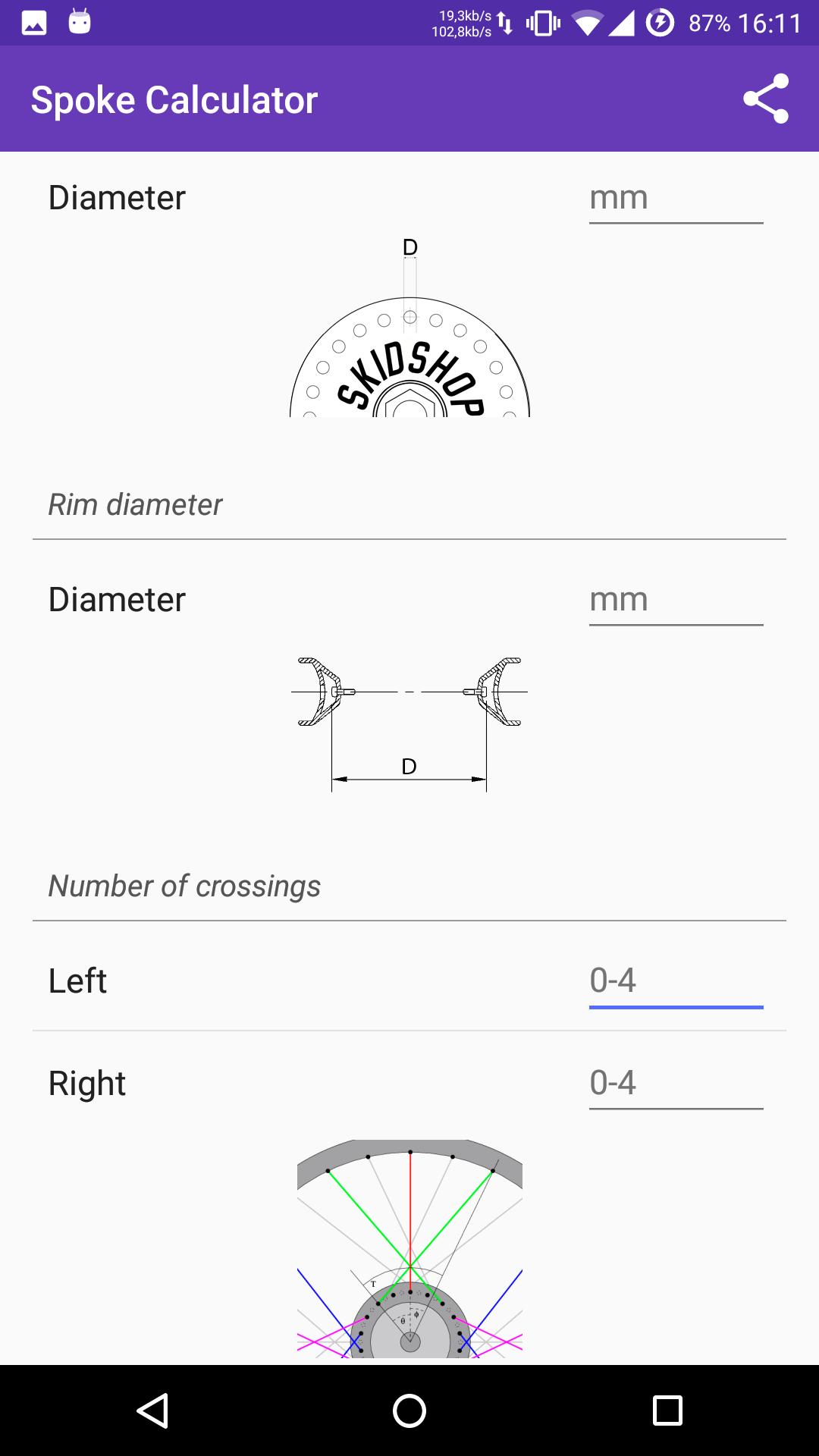The height and width of the screenshot is (1456, 819).
Task: Tap the vibration mode icon in the status bar
Action: [x=543, y=23]
